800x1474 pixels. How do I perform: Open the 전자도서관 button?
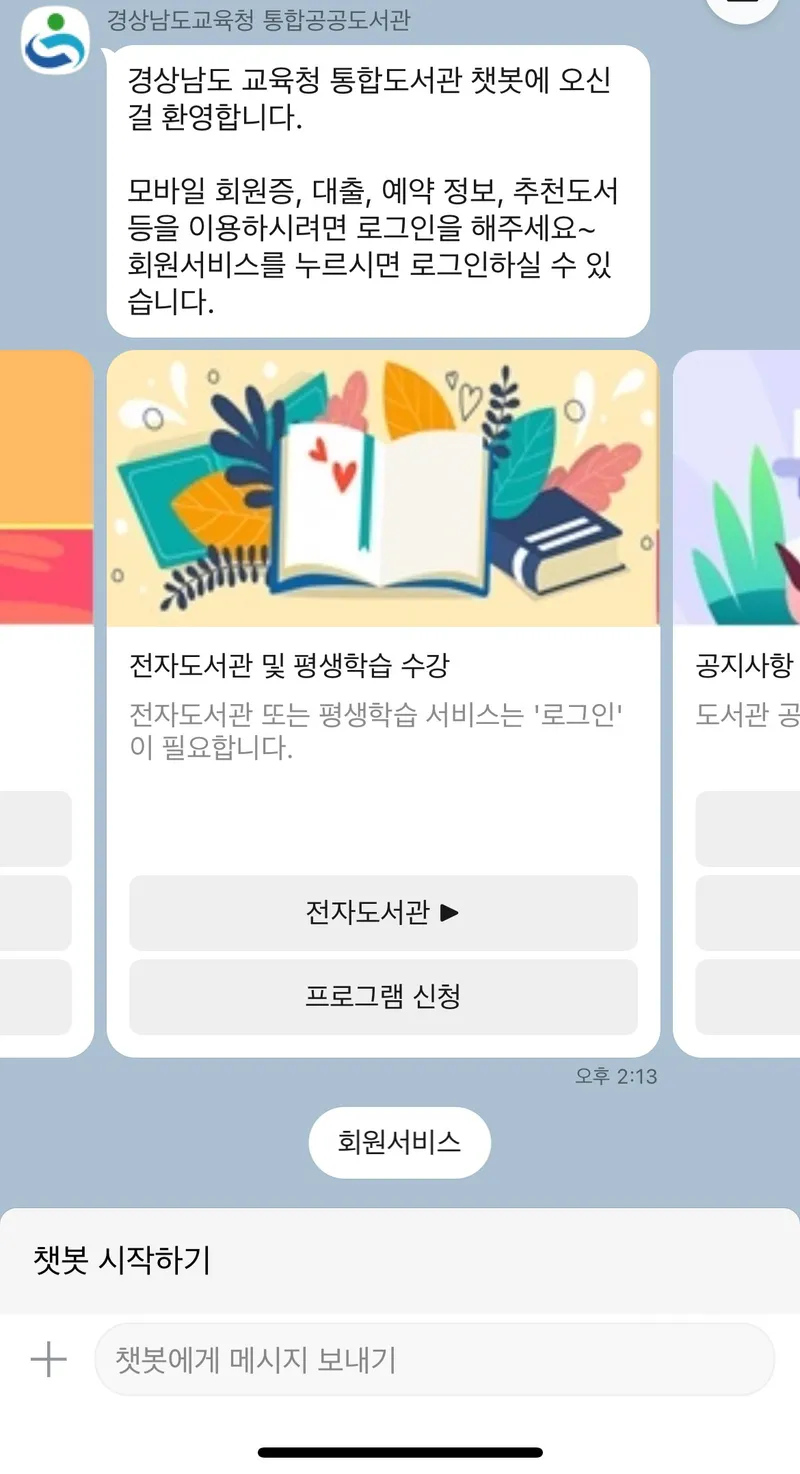click(x=383, y=912)
